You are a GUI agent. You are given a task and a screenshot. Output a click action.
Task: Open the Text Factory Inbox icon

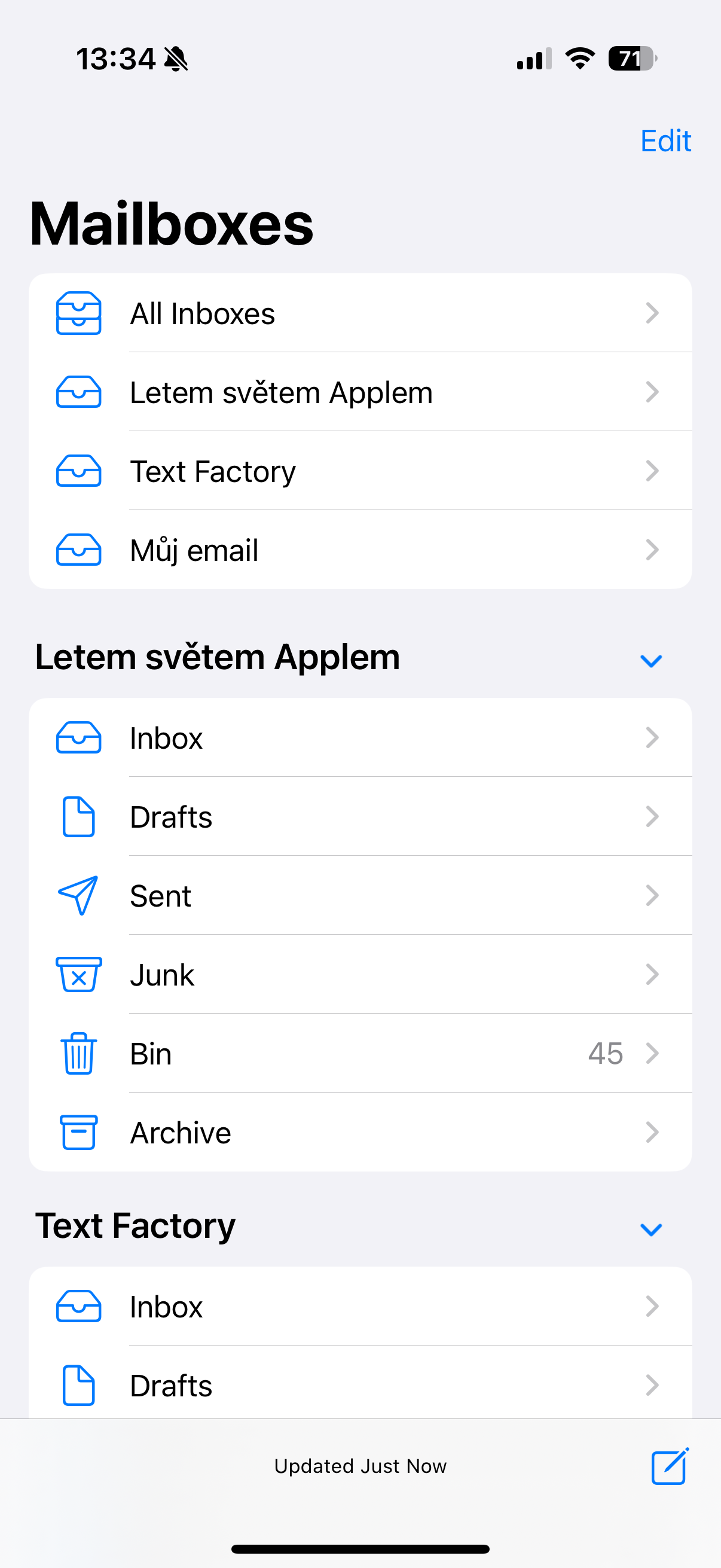78,1306
